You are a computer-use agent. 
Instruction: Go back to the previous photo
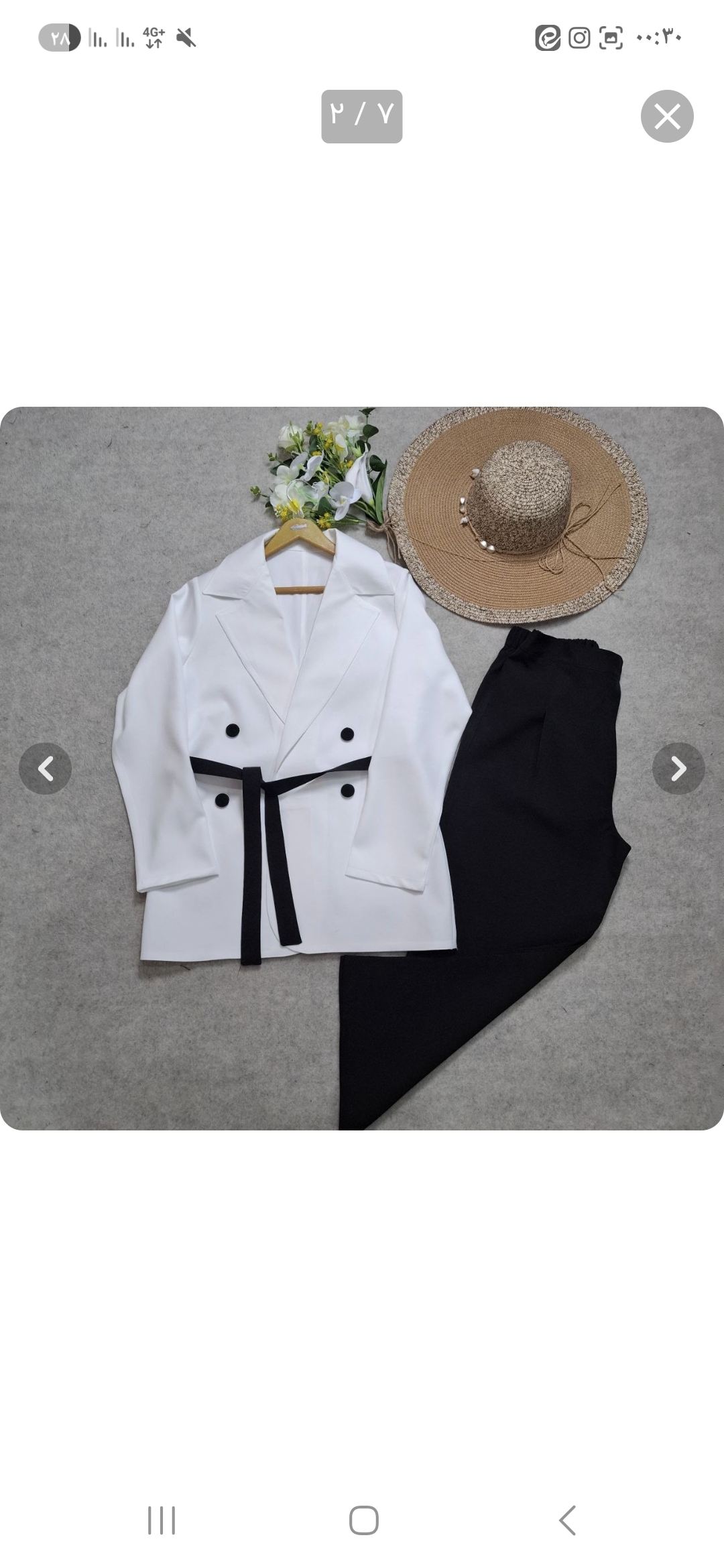tap(46, 768)
